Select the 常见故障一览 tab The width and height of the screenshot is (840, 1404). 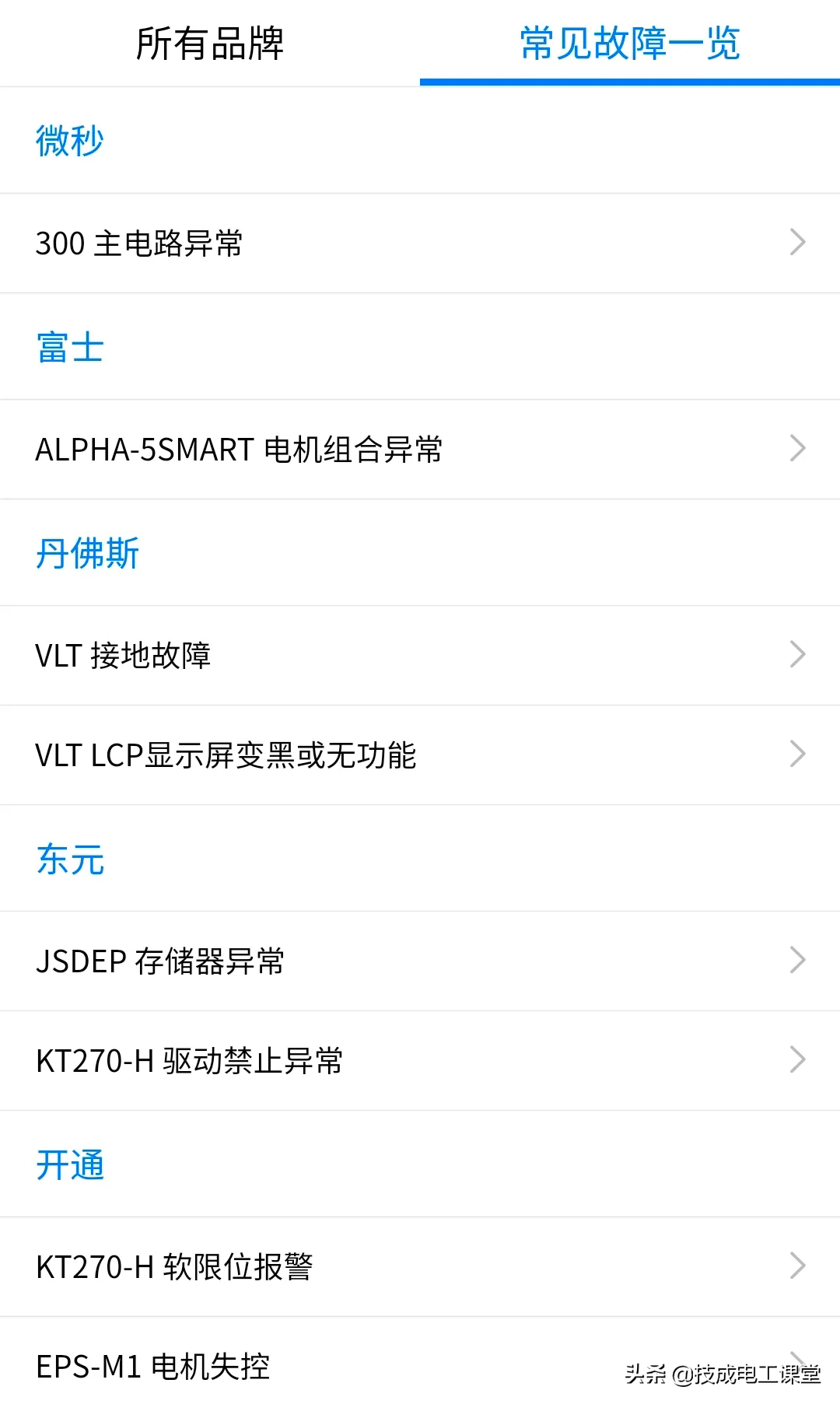pyautogui.click(x=629, y=44)
